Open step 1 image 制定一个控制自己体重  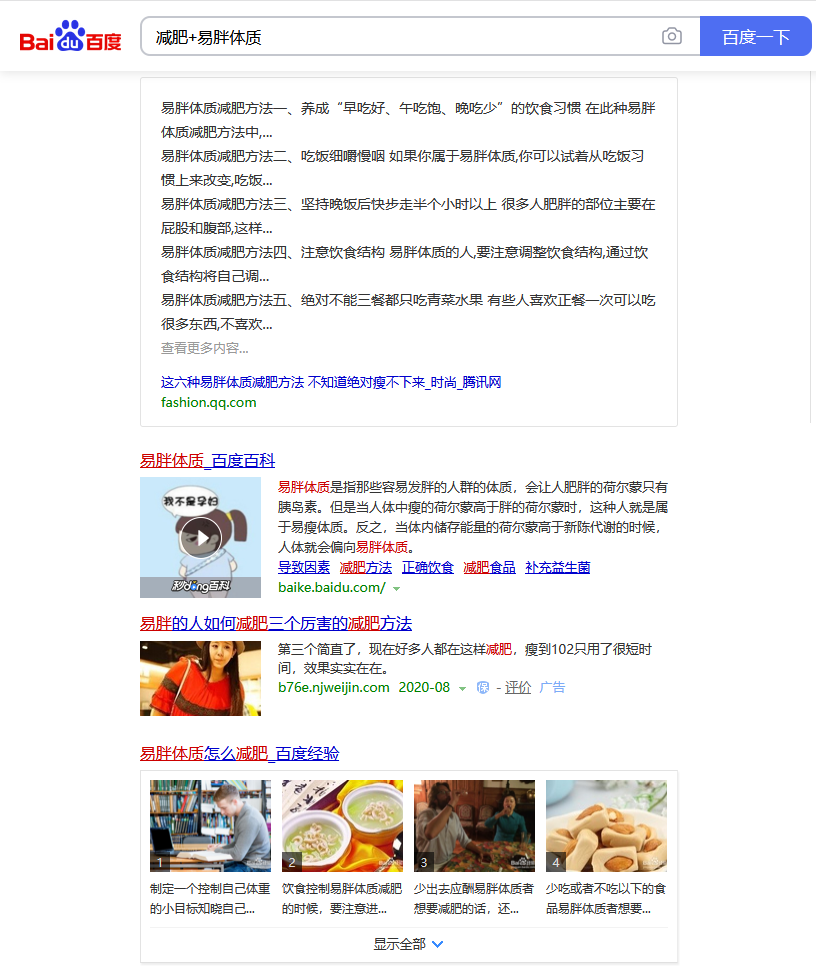click(210, 826)
